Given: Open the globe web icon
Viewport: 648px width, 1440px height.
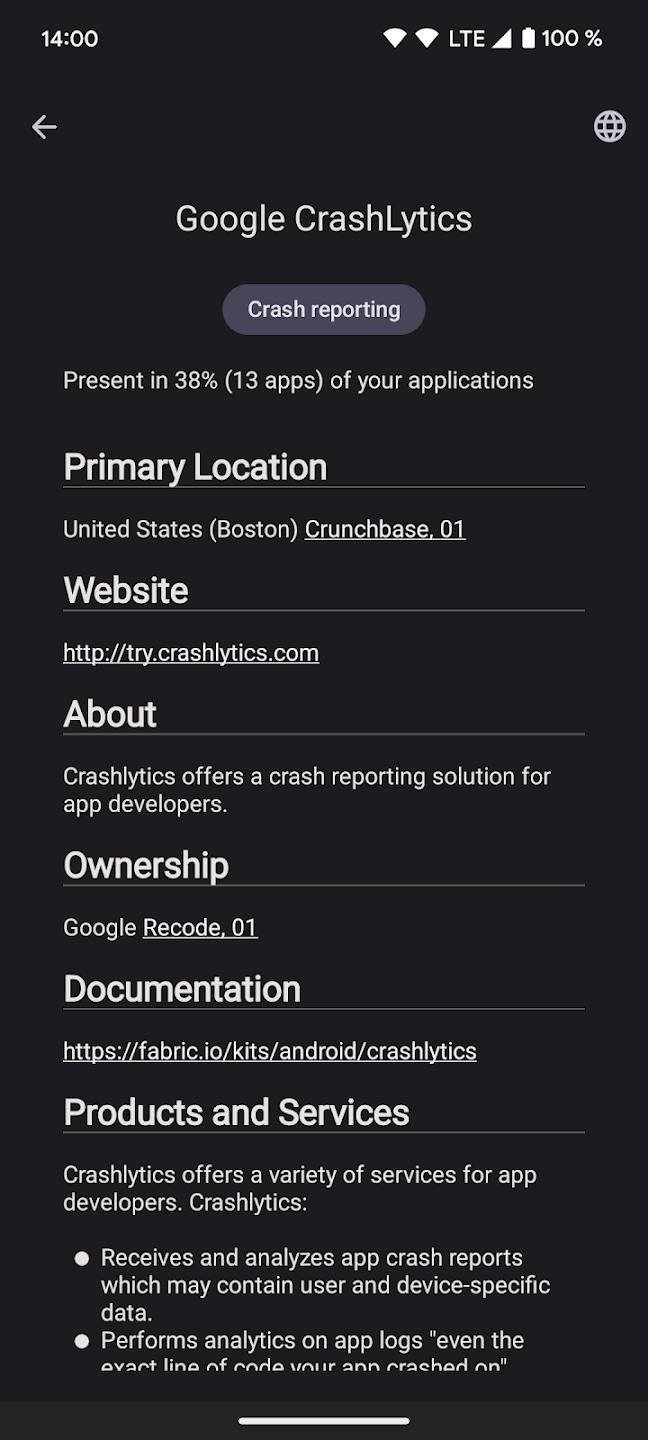Looking at the screenshot, I should [609, 126].
